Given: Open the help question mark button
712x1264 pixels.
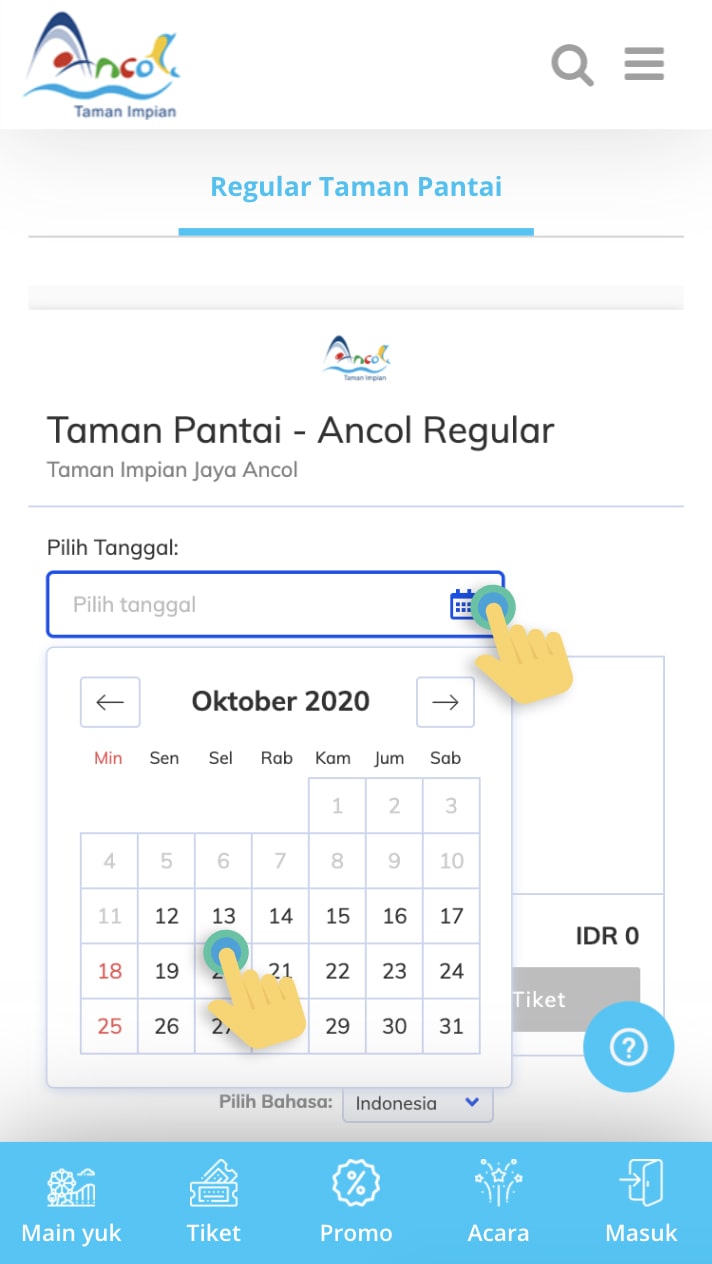Looking at the screenshot, I should [628, 1047].
